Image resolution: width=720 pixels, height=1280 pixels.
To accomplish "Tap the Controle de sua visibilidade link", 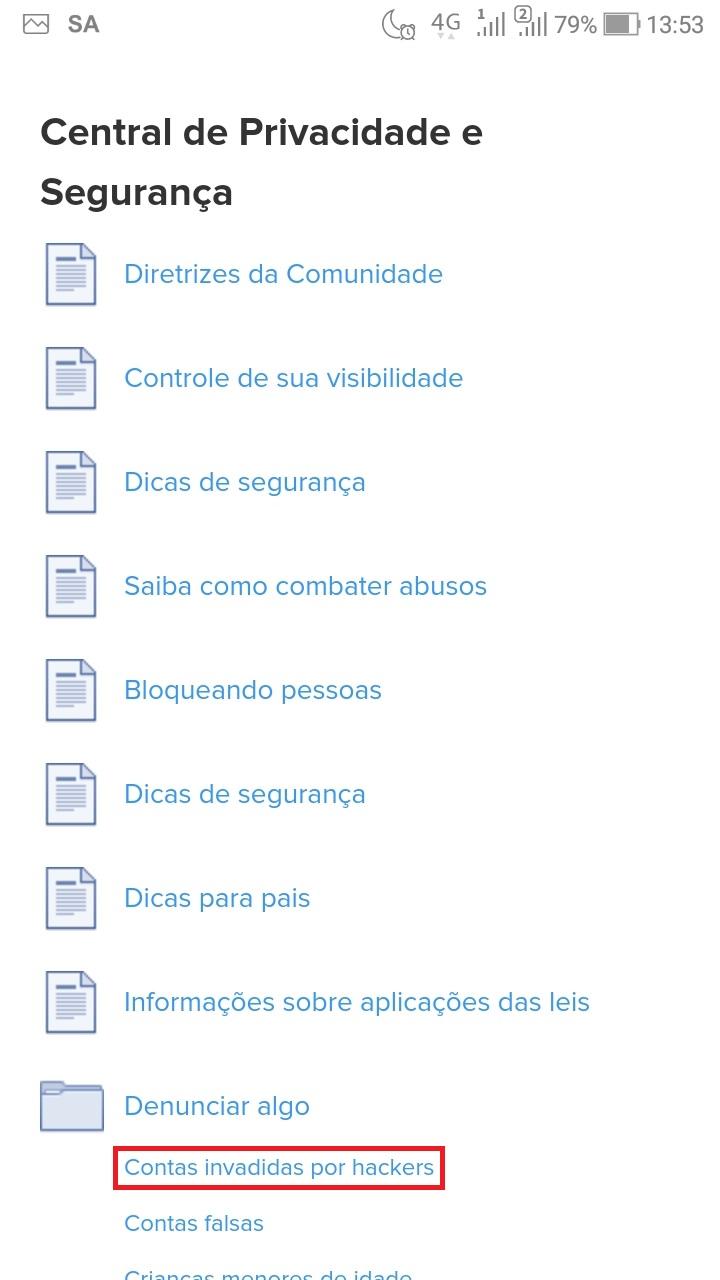I will coord(293,378).
